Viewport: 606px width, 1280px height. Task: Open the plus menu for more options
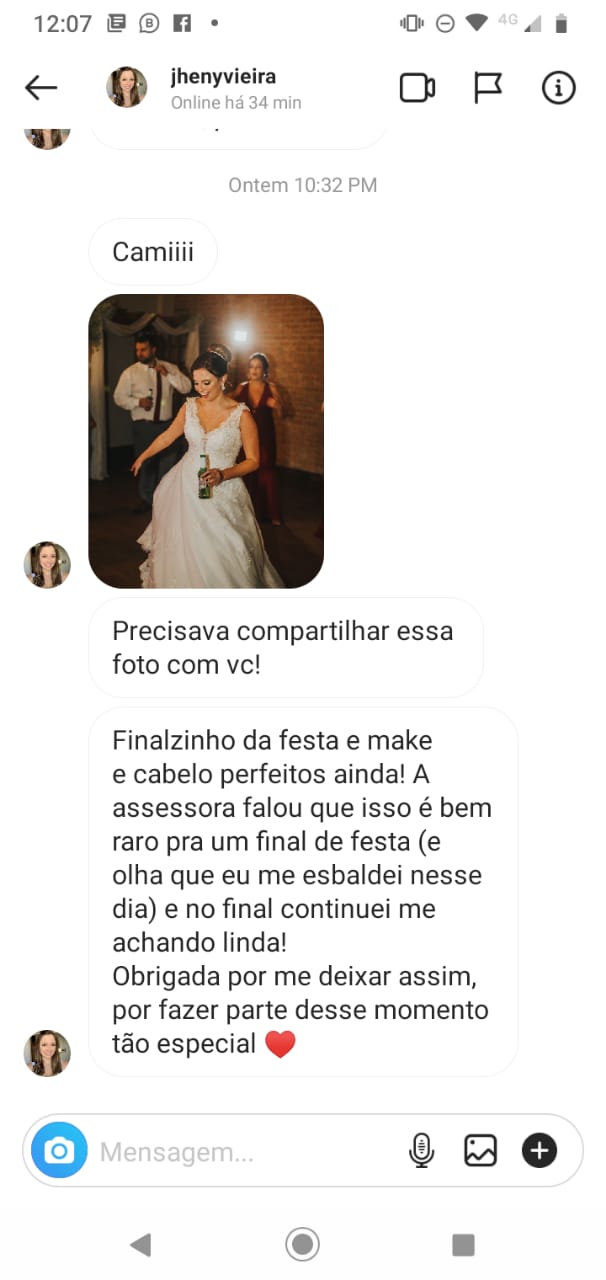pyautogui.click(x=539, y=1151)
